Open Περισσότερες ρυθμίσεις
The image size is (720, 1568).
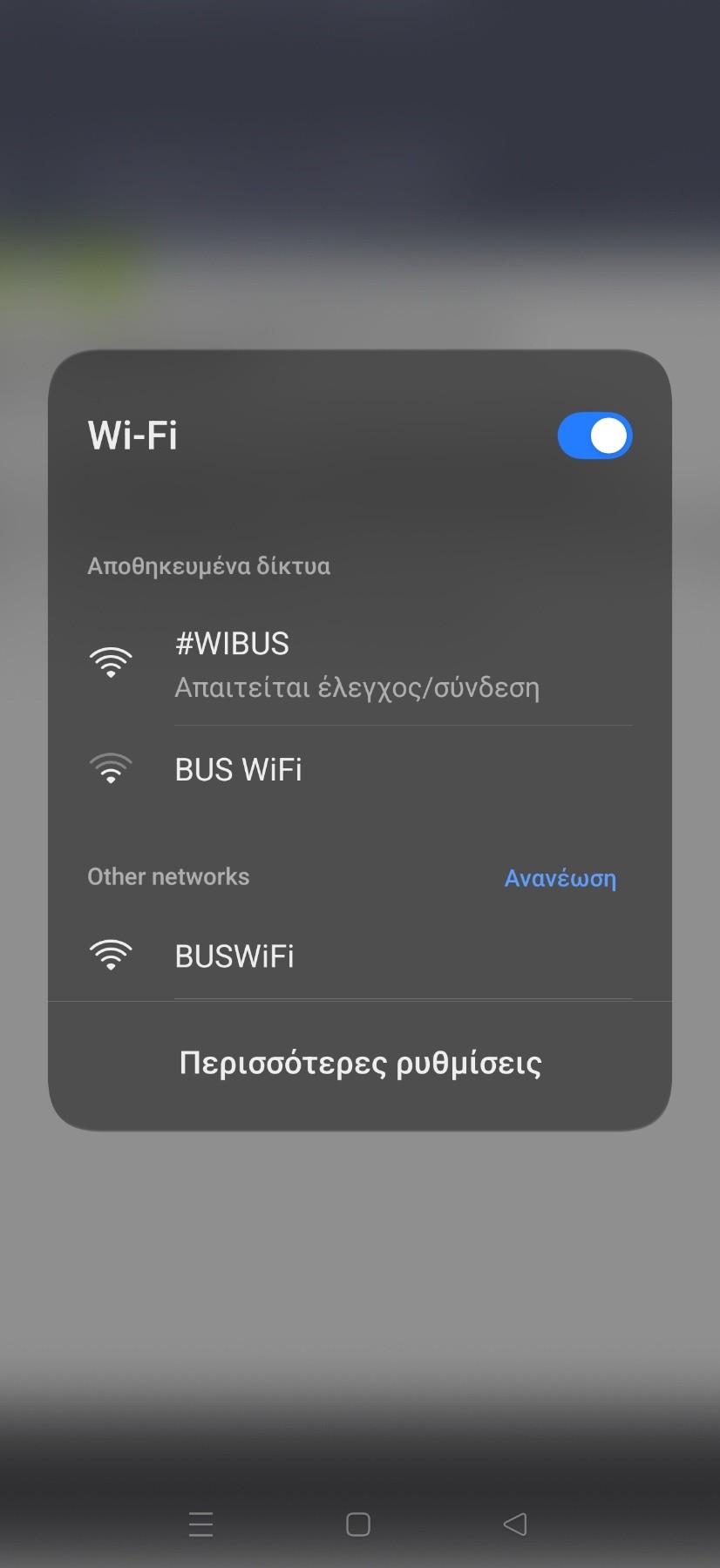click(x=360, y=1064)
